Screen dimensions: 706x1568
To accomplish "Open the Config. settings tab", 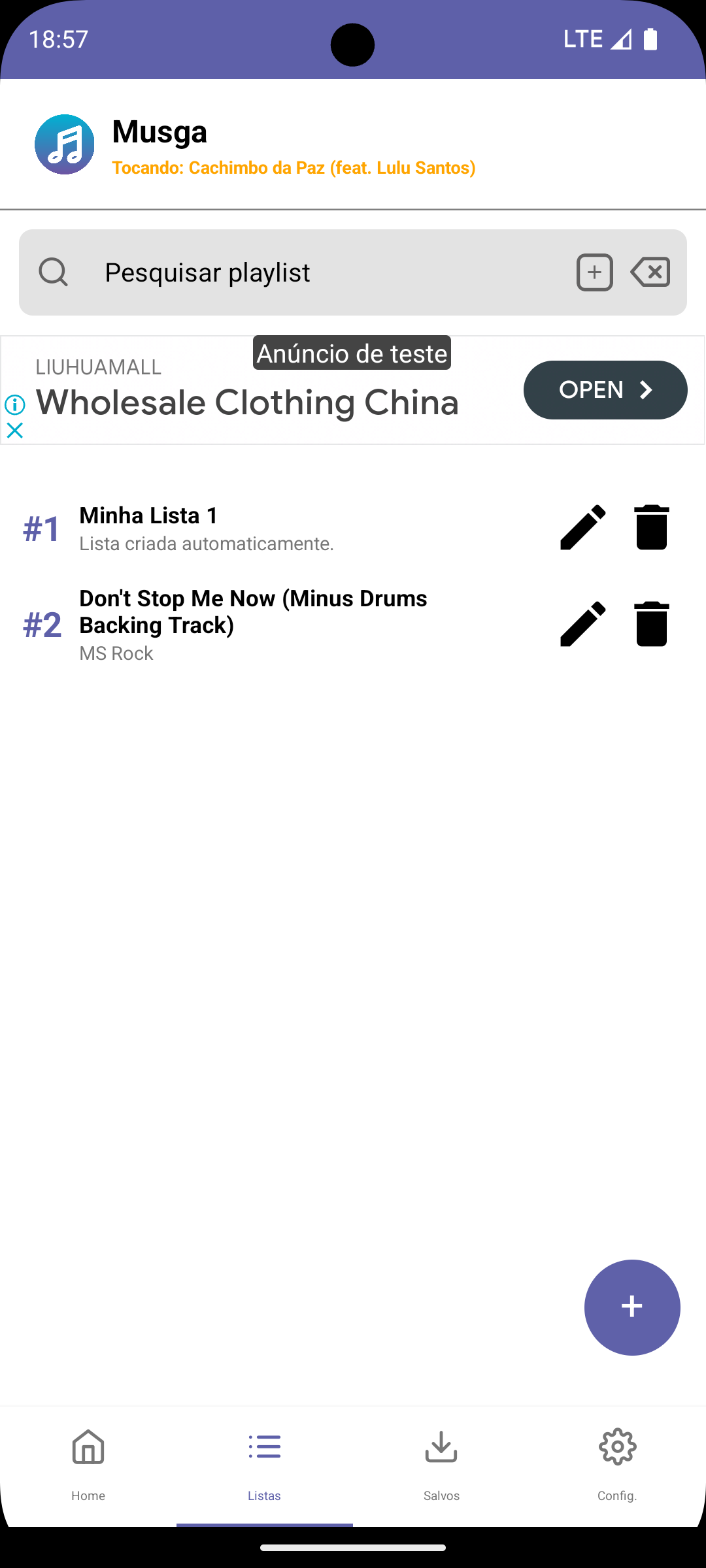I will coord(617,1463).
